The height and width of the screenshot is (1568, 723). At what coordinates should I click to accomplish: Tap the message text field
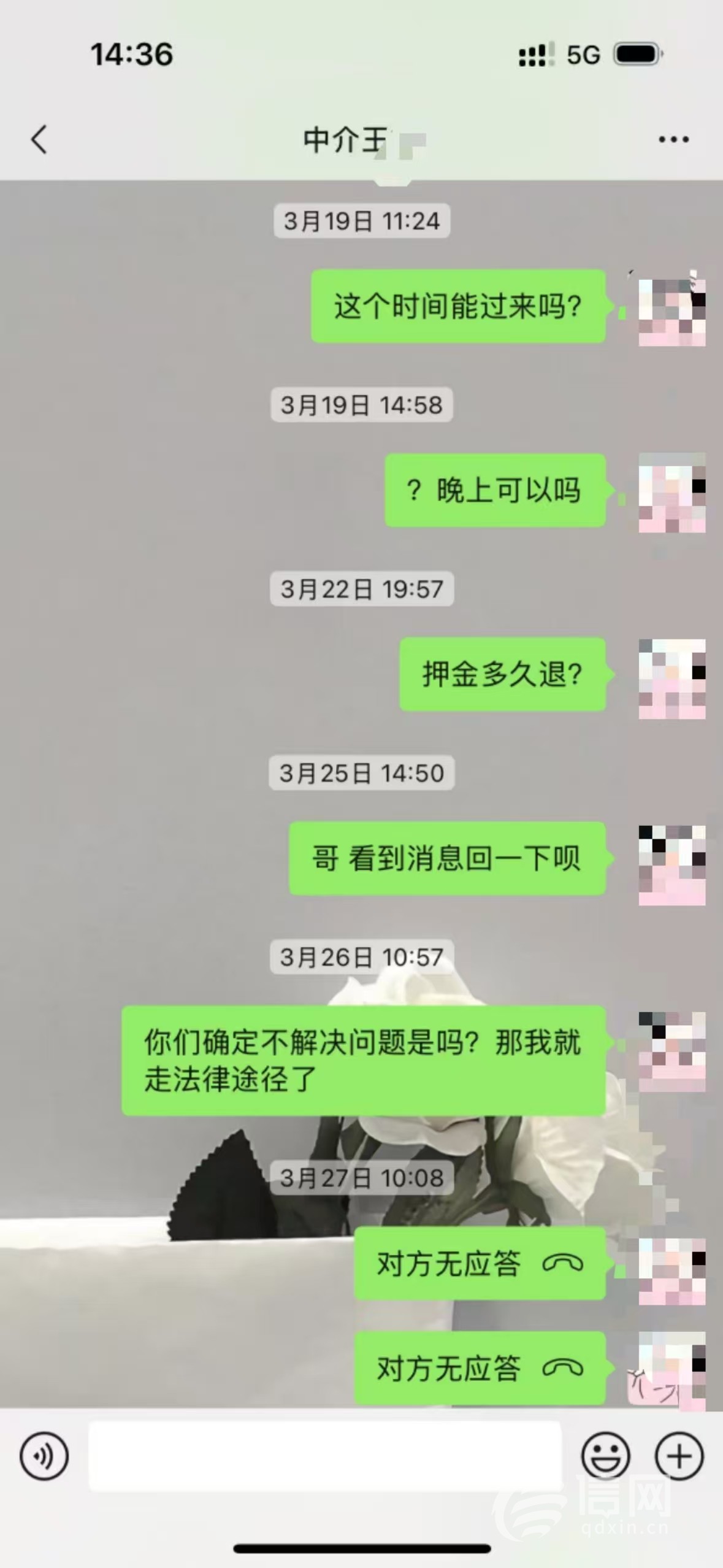(325, 1456)
